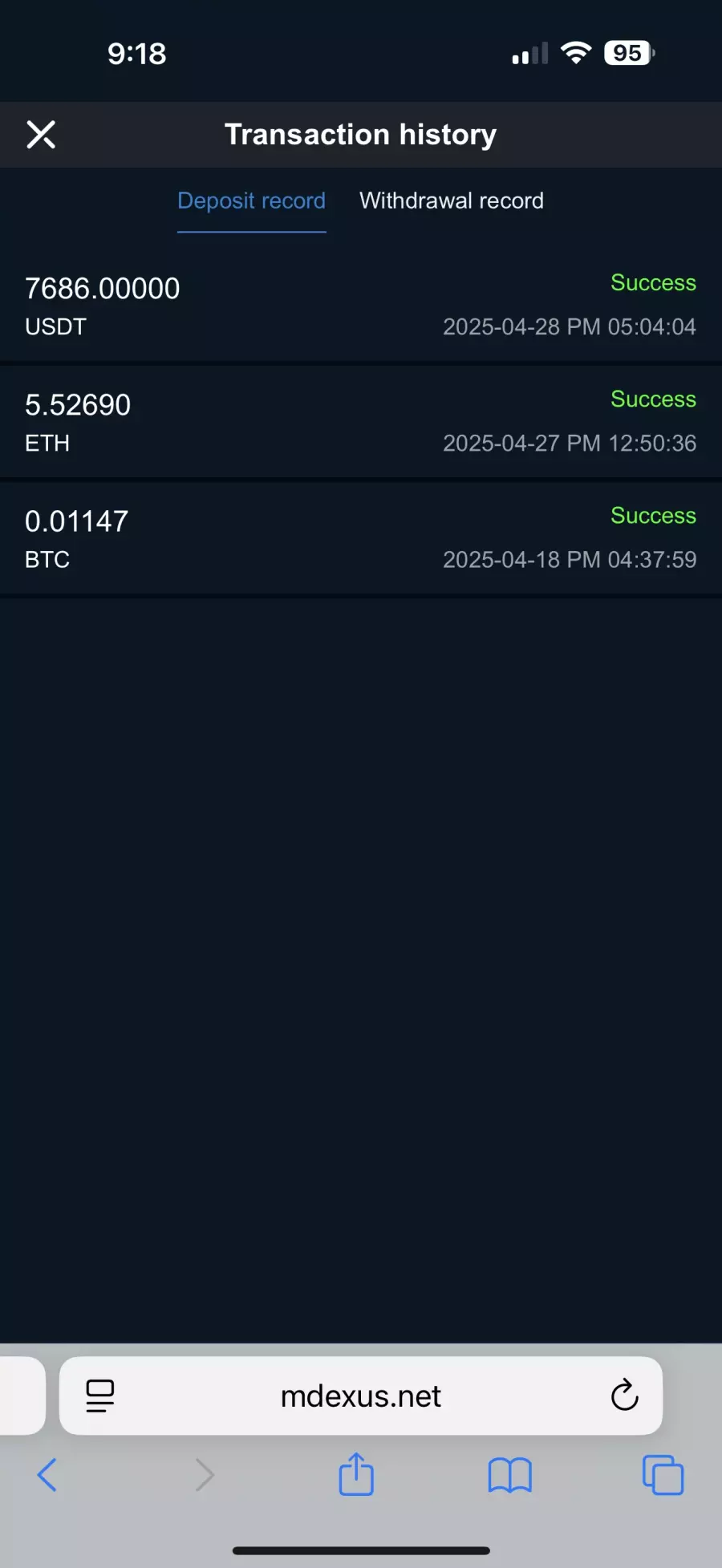Show open browser tabs
This screenshot has height=1568, width=722.
coord(663,1475)
